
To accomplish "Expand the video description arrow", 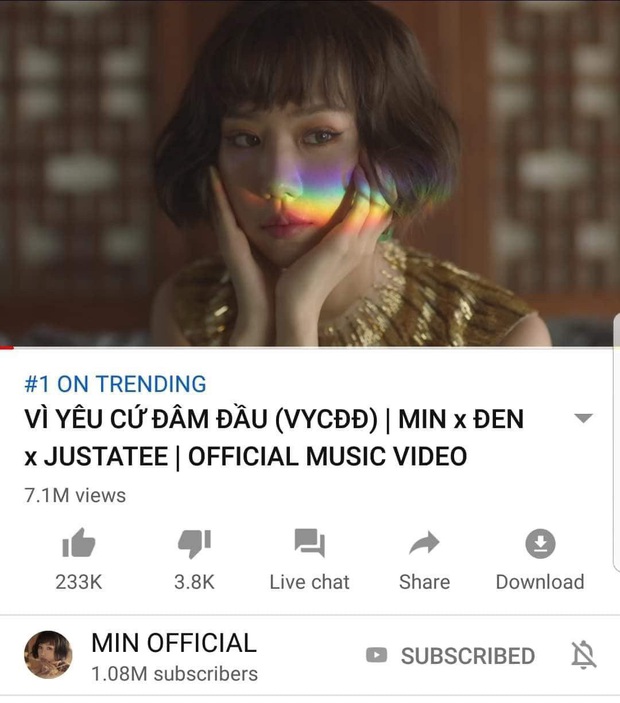I will [584, 419].
